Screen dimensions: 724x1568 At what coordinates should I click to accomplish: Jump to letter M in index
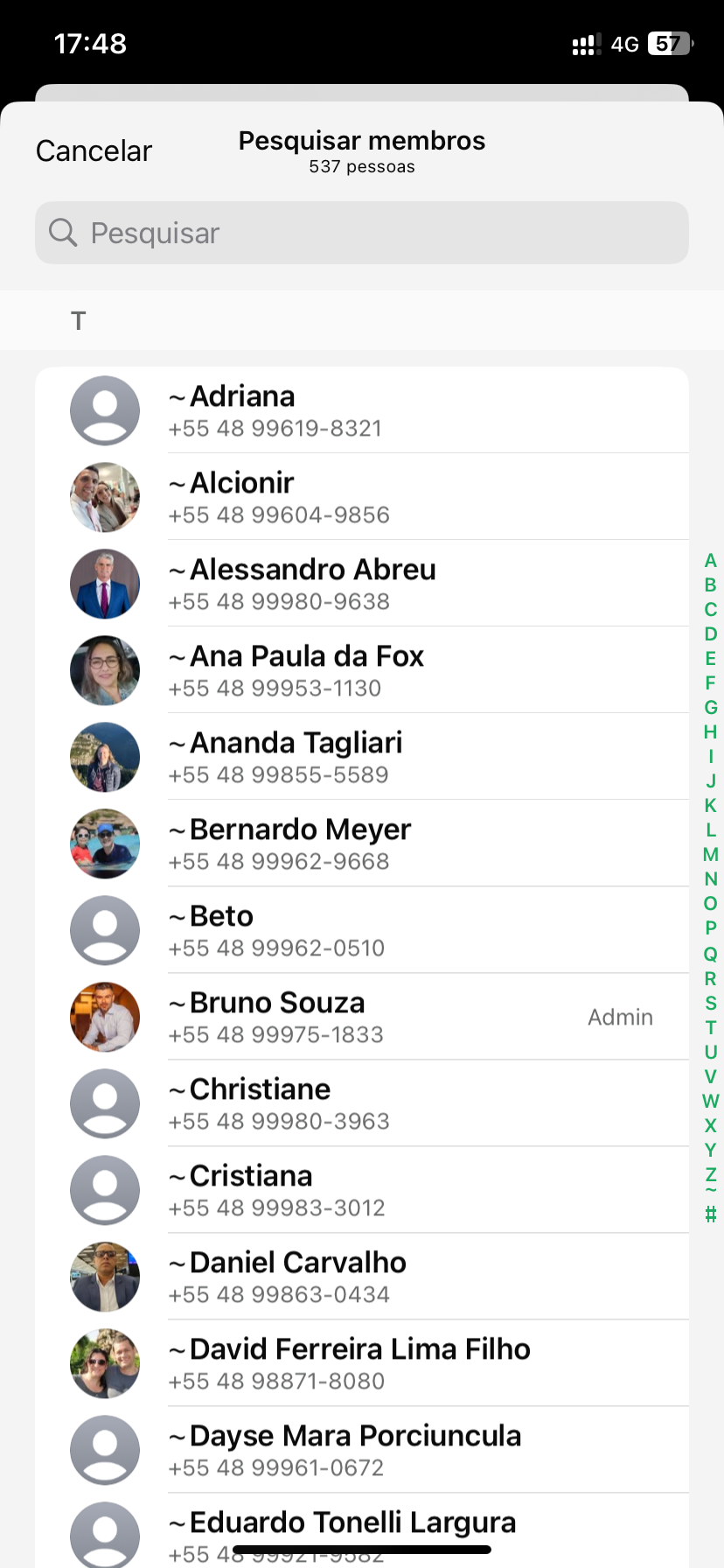click(710, 855)
